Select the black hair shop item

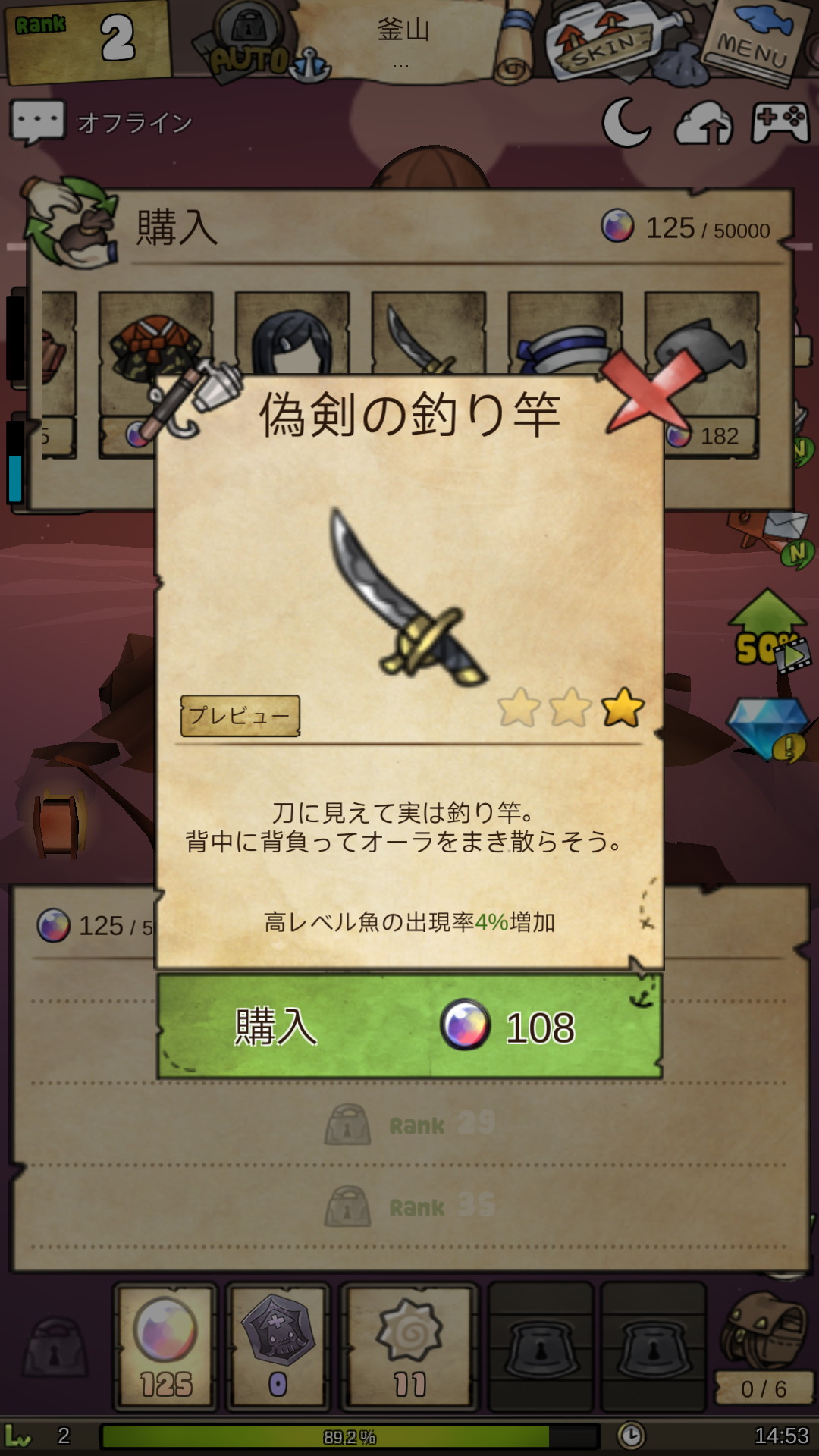(x=292, y=334)
